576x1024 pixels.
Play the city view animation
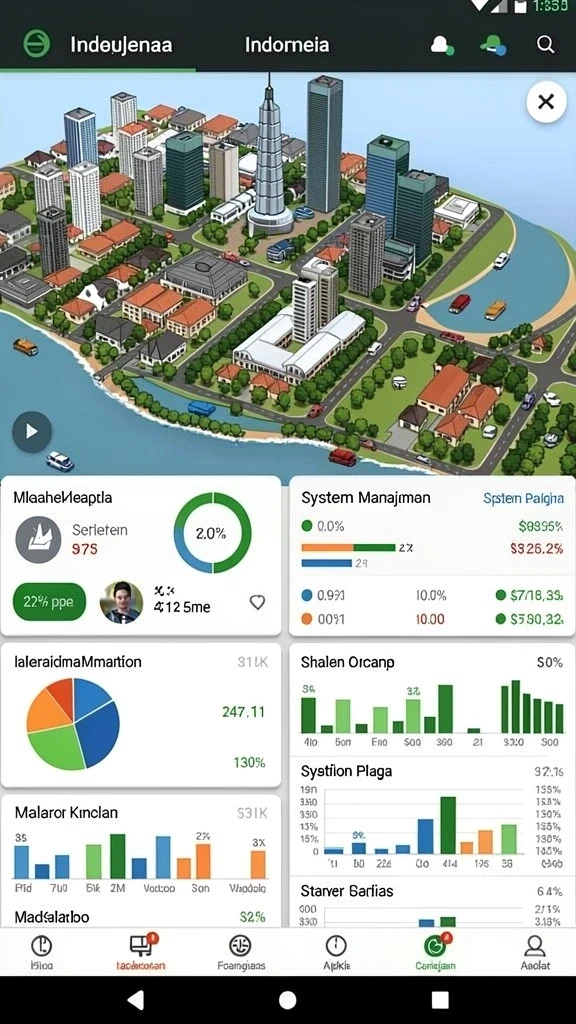(x=31, y=431)
